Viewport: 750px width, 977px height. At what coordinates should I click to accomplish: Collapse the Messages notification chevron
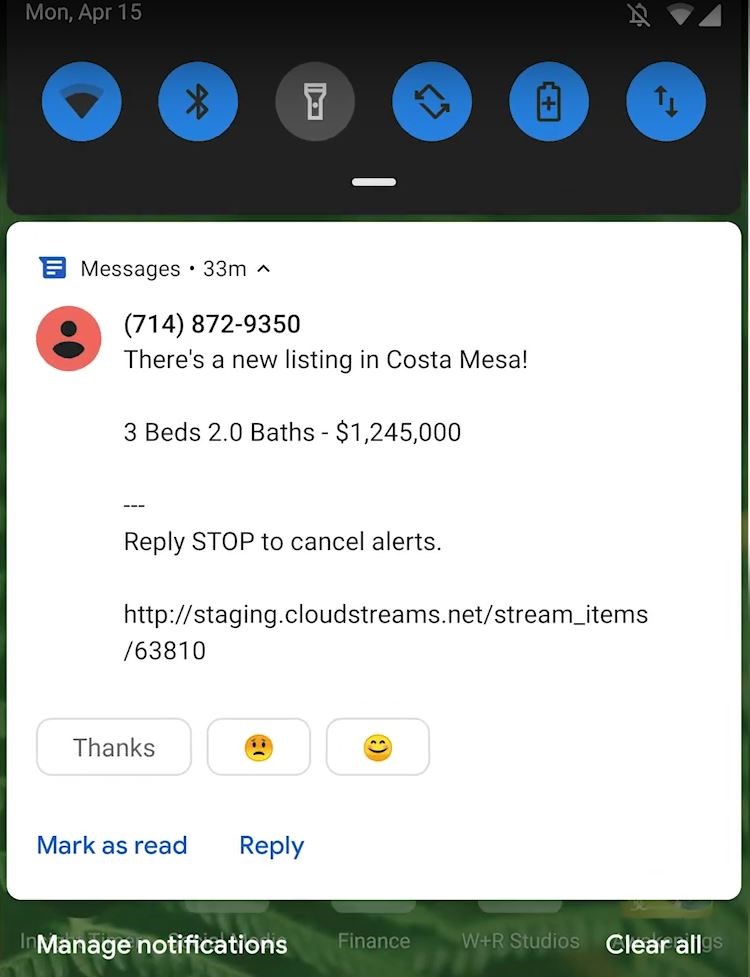(264, 269)
